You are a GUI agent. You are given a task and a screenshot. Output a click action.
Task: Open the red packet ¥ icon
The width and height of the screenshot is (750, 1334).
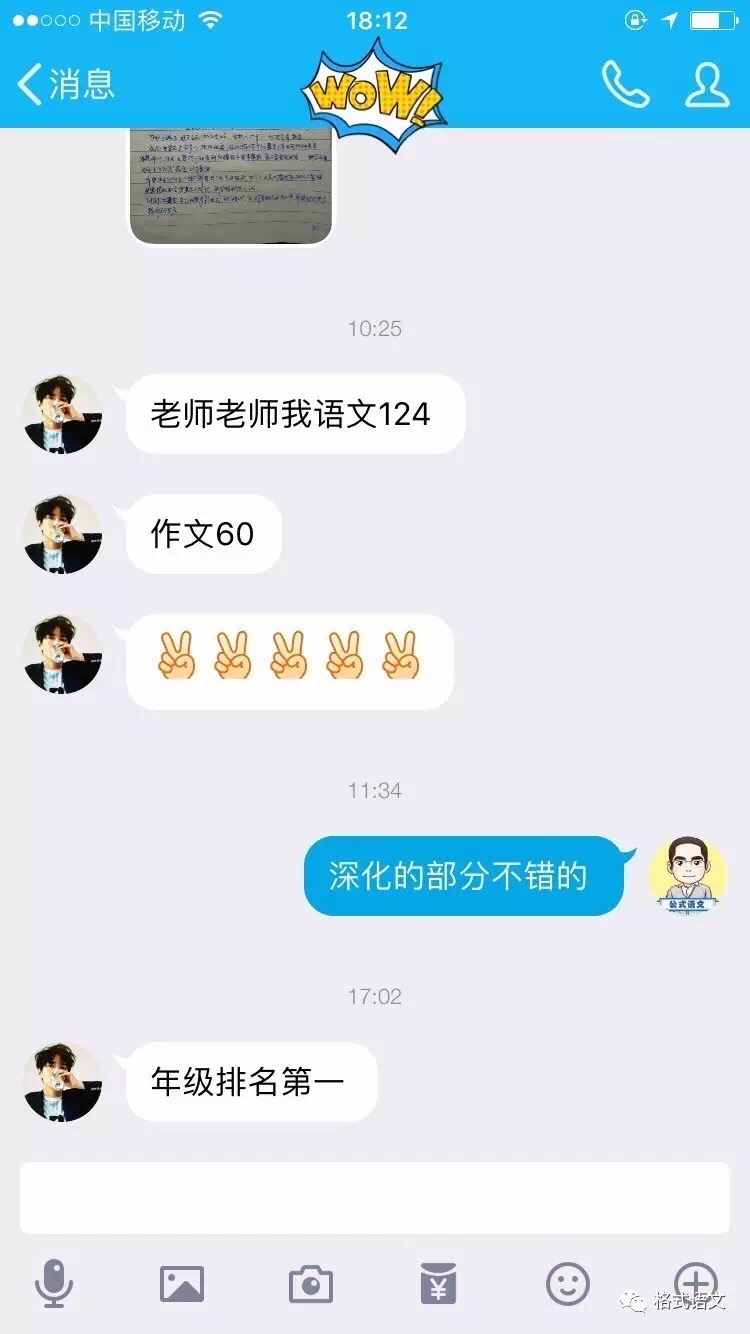[x=438, y=1283]
